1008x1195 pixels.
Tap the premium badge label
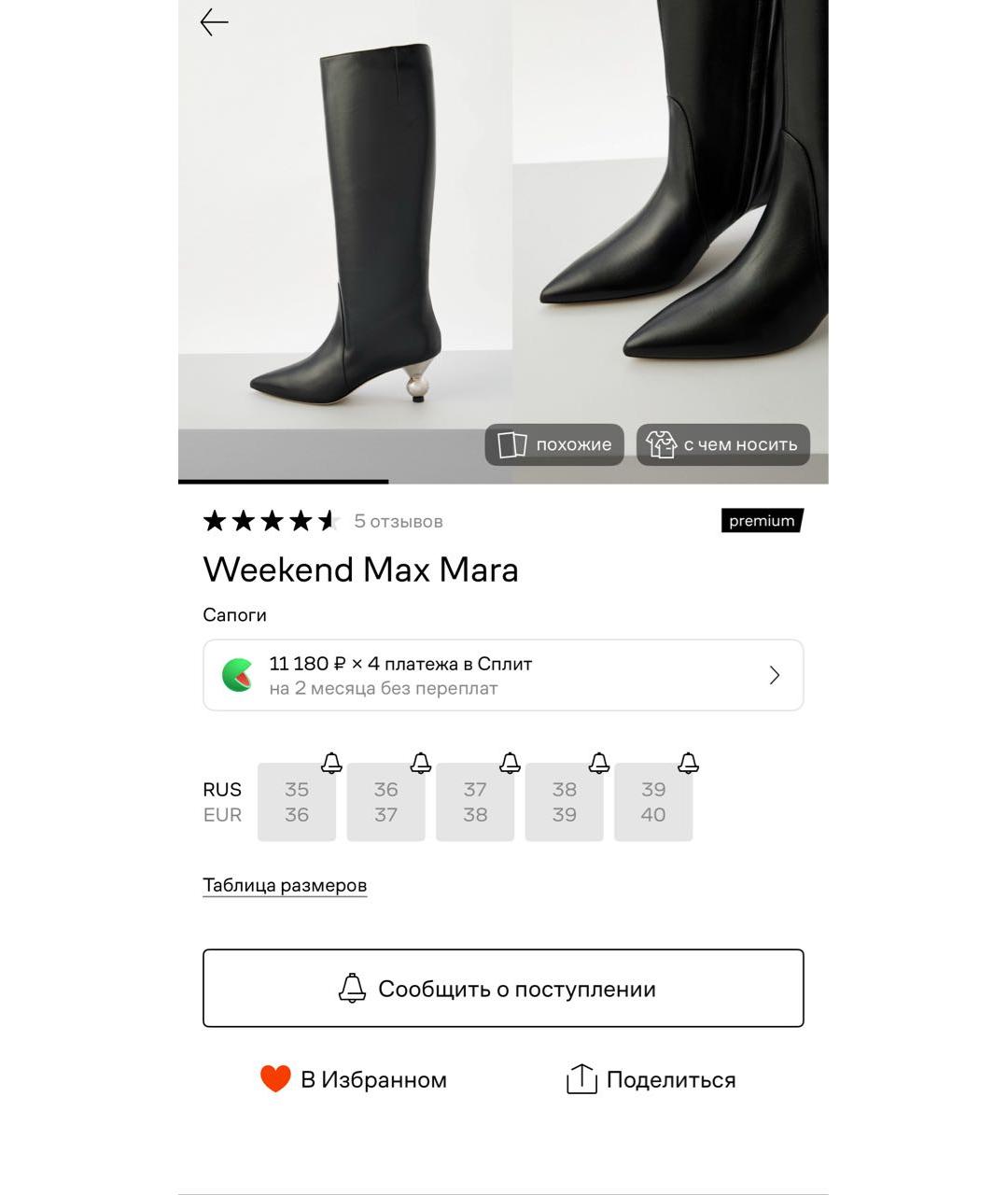pyautogui.click(x=761, y=521)
